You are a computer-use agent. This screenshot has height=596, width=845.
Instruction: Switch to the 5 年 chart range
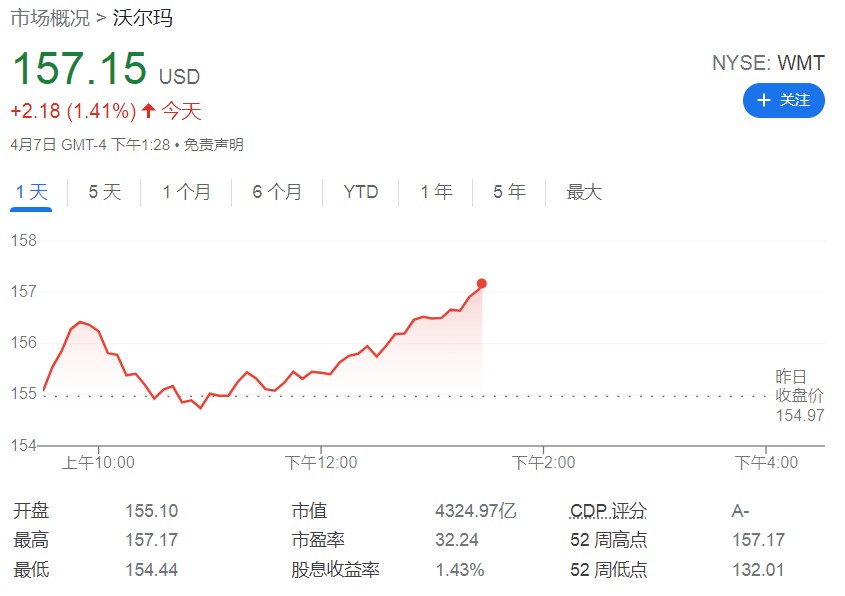509,192
